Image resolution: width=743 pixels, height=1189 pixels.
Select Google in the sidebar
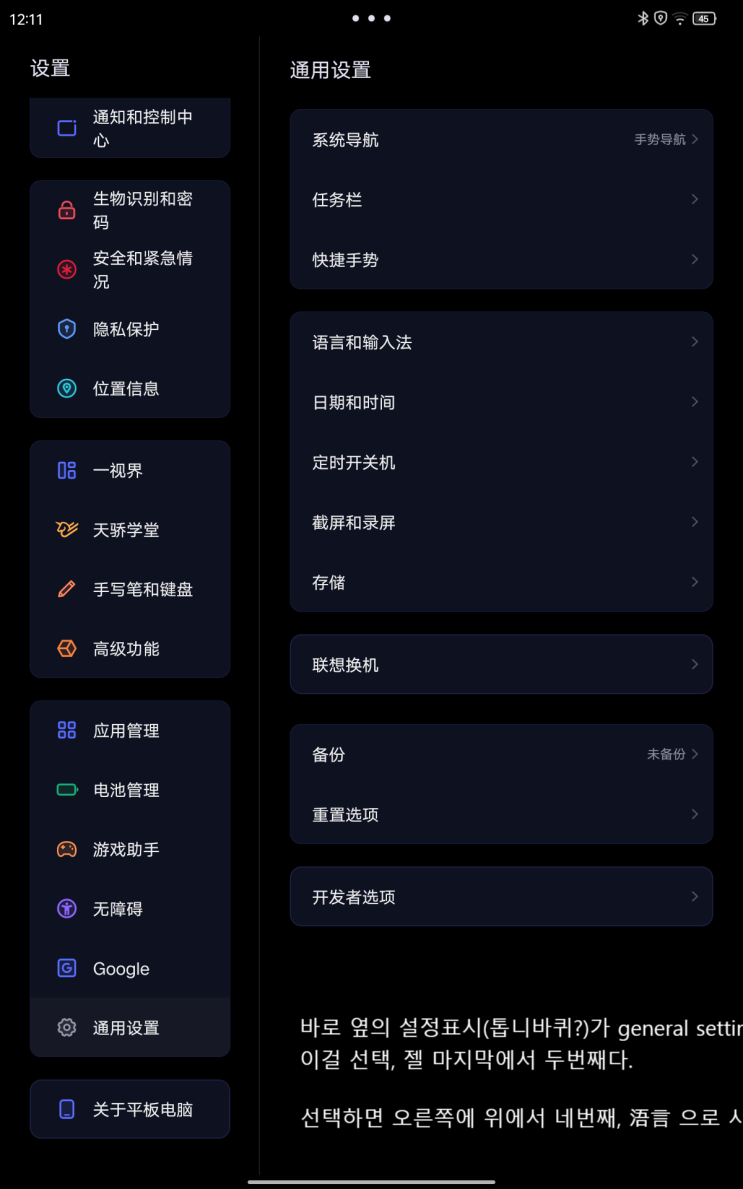pyautogui.click(x=130, y=968)
